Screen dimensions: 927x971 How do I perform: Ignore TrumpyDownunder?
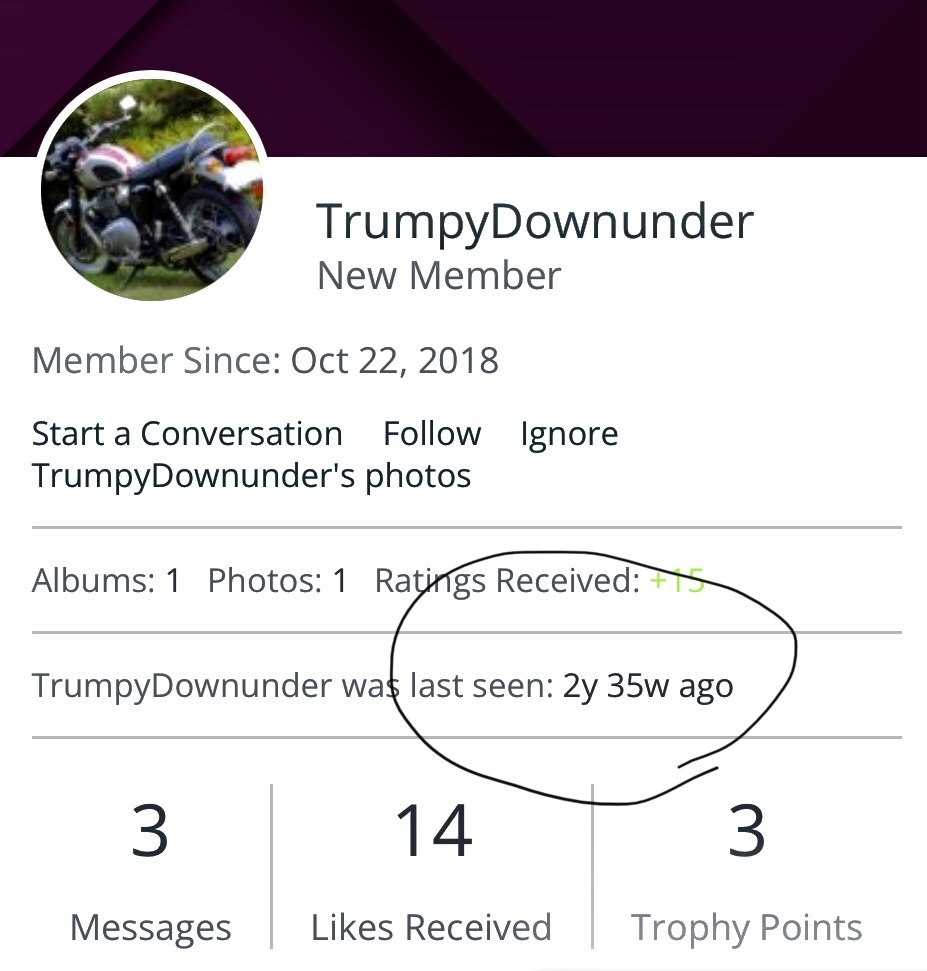tap(569, 434)
